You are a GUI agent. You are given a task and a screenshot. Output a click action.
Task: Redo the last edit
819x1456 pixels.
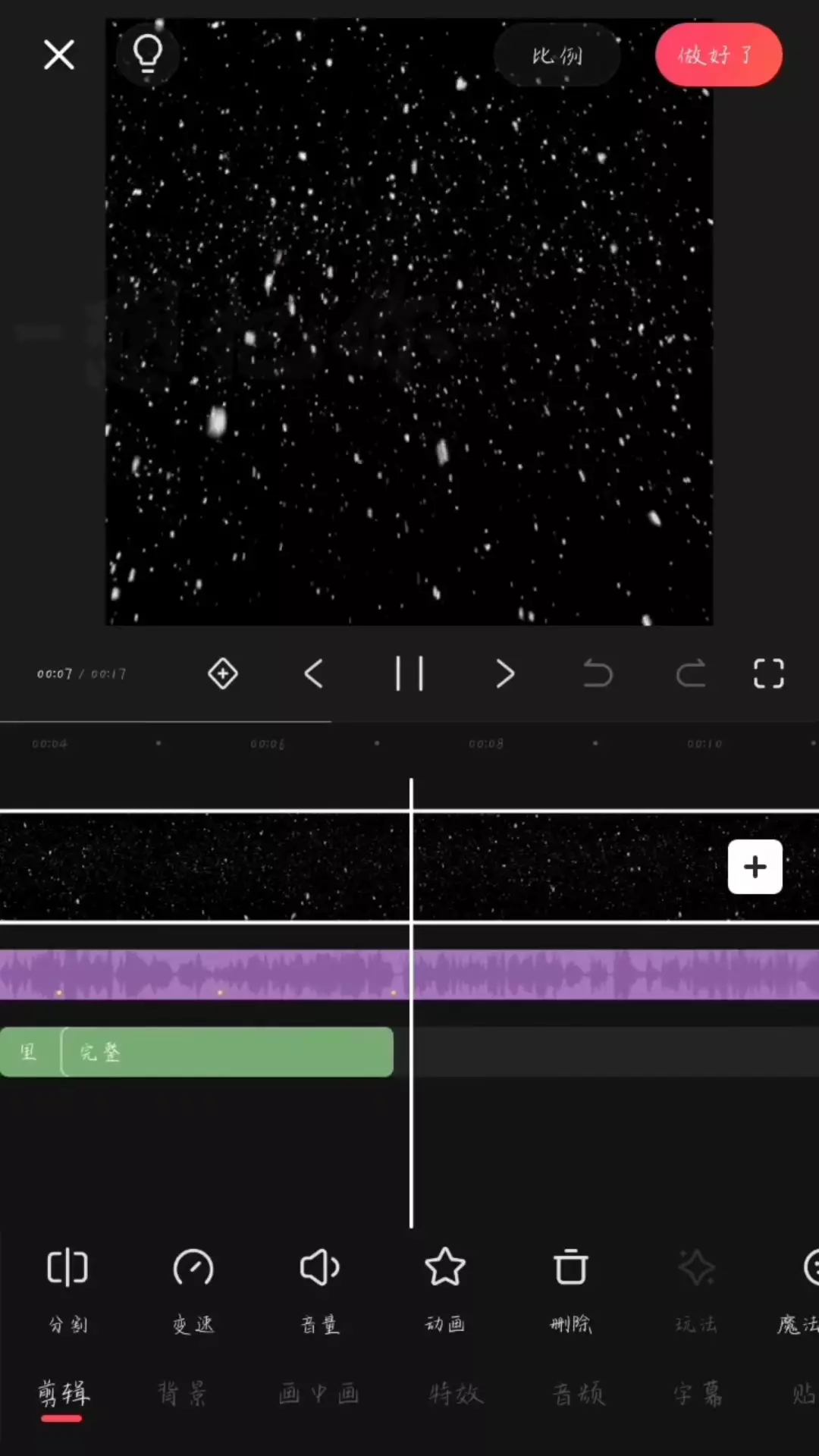tap(691, 673)
